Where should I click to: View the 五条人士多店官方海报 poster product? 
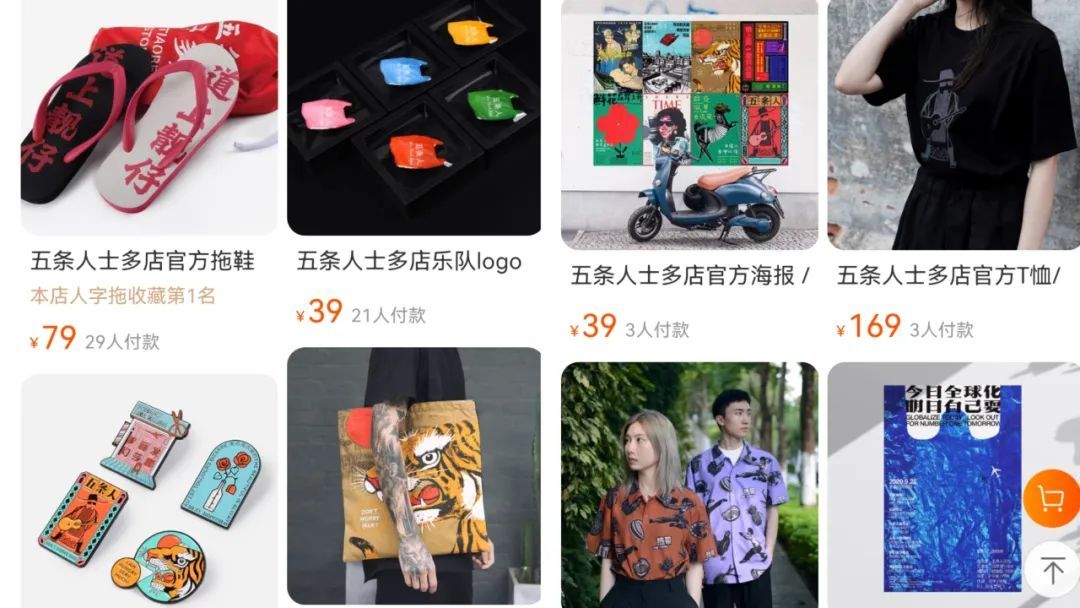(689, 120)
